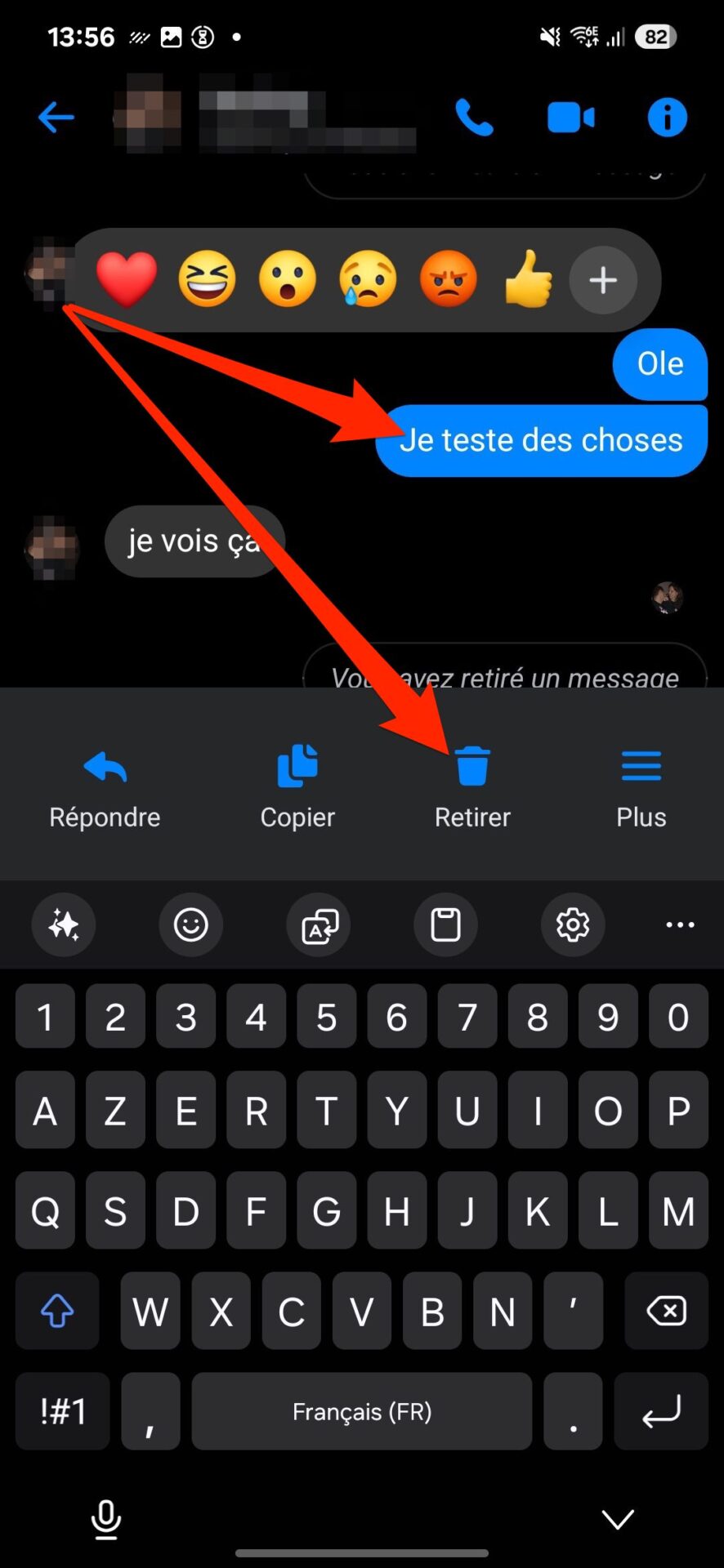Start a video call
The height and width of the screenshot is (1568, 724).
click(571, 118)
